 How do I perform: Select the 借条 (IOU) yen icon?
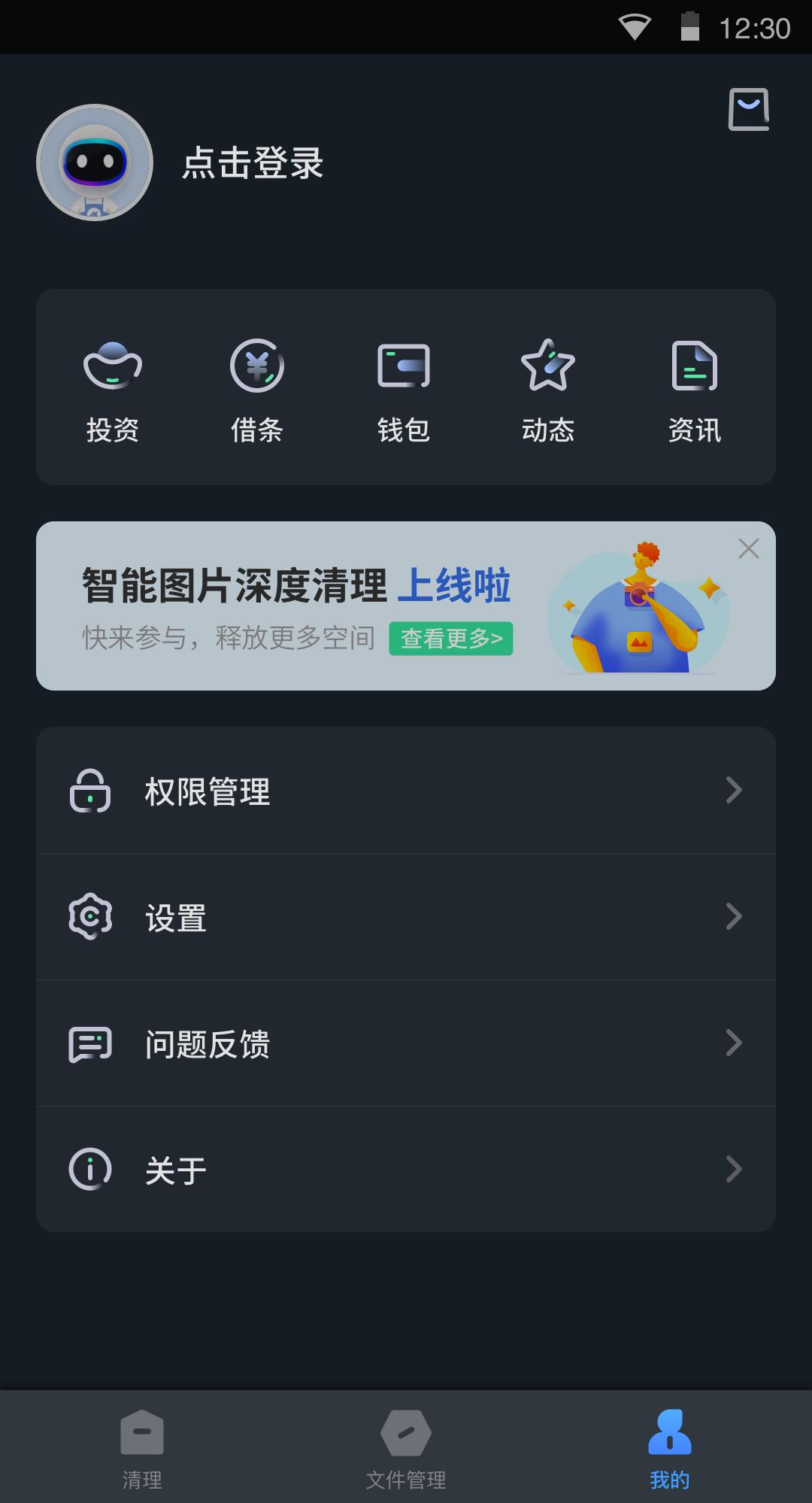coord(257,366)
